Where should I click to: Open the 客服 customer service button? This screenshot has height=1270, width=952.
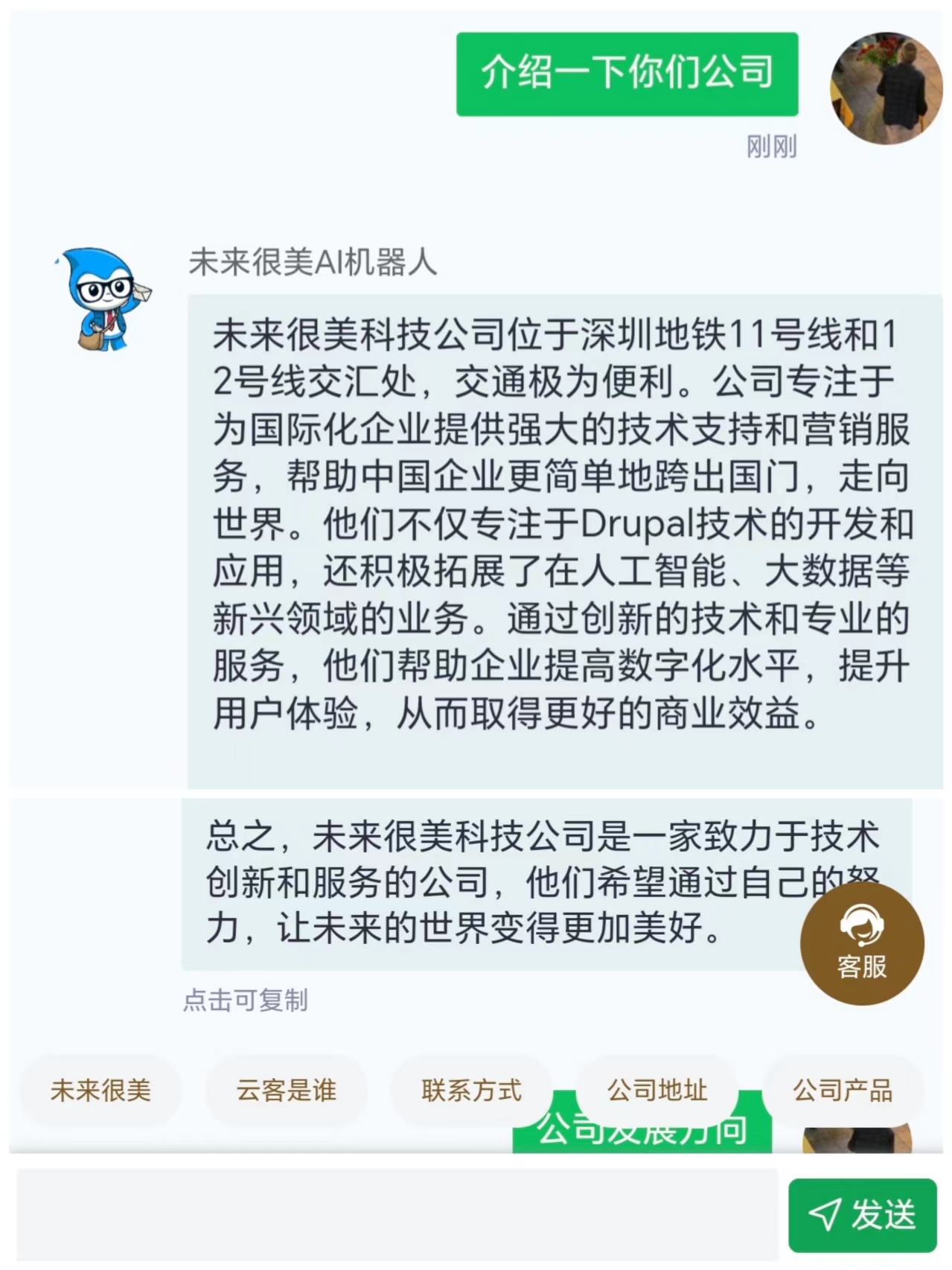pyautogui.click(x=861, y=944)
